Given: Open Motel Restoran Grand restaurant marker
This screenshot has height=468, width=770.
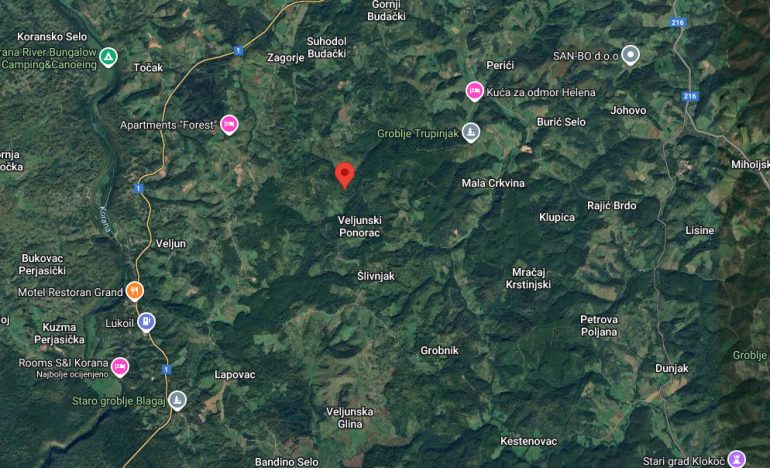Looking at the screenshot, I should pos(135,292).
